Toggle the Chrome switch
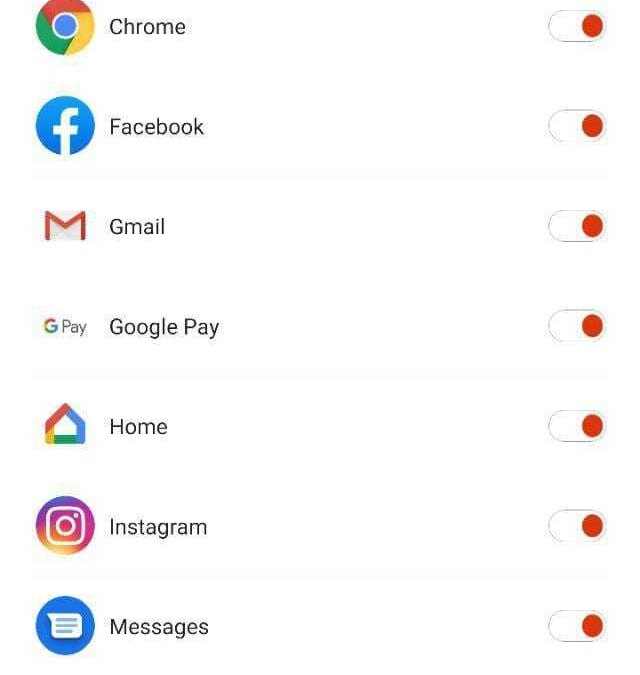Screen dimensions: 640x675 coord(577,26)
